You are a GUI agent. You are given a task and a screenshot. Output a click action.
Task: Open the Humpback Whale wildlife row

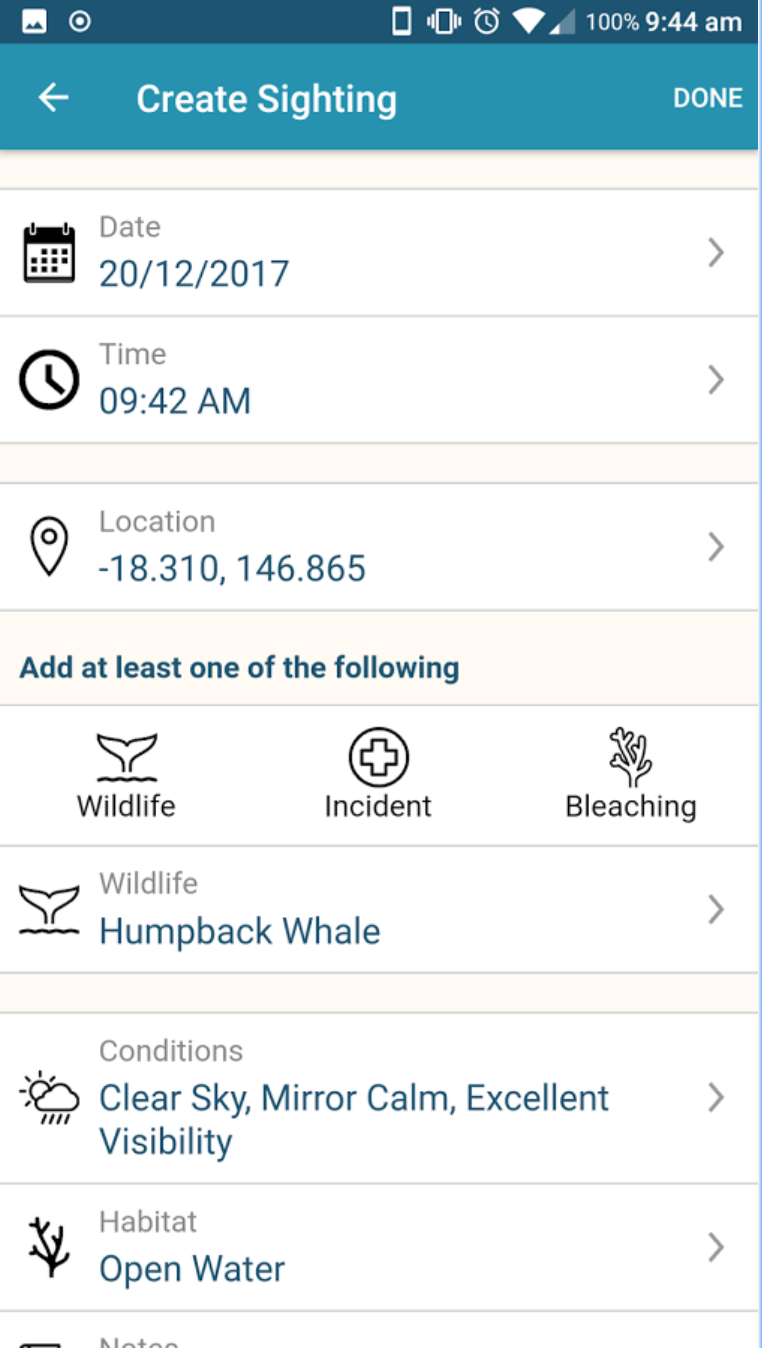[380, 909]
